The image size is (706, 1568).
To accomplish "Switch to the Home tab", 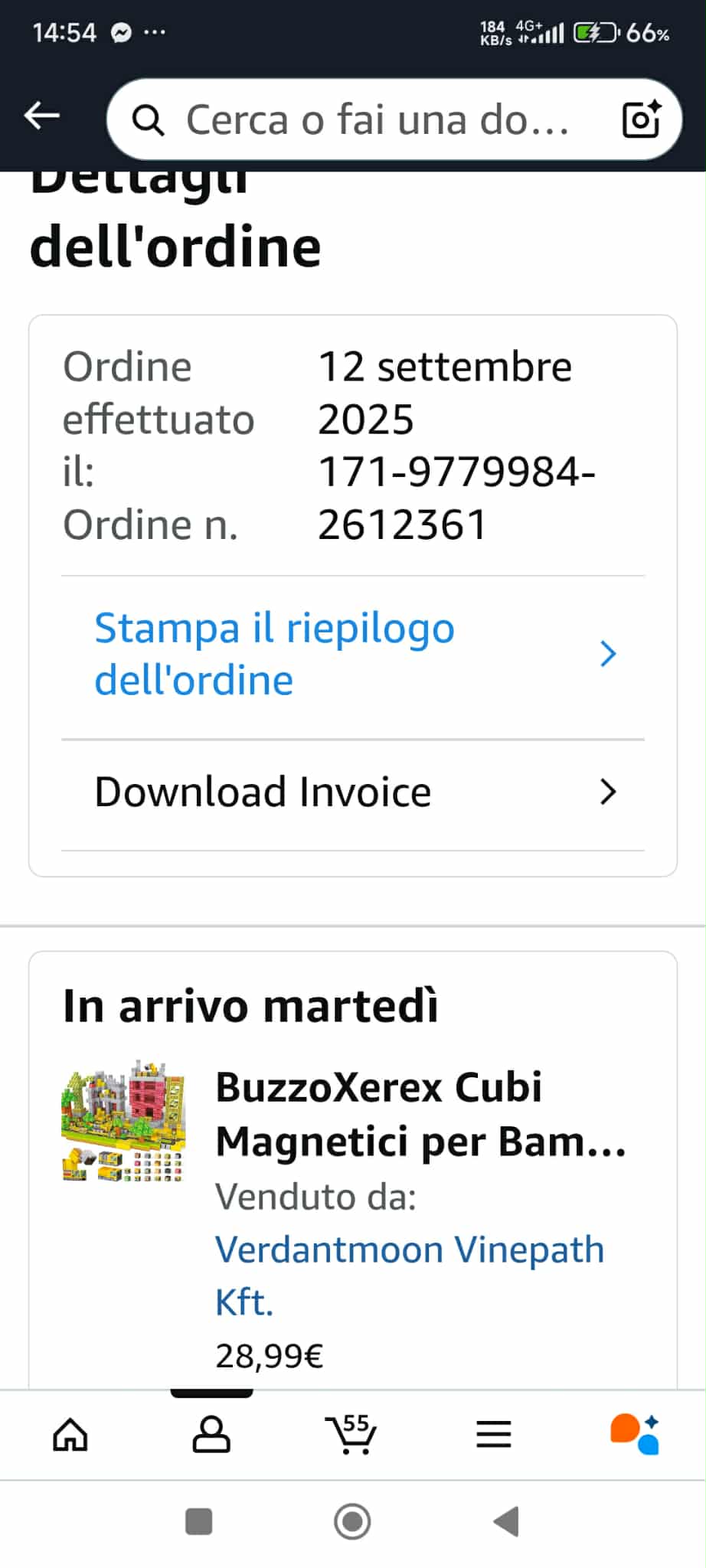I will tap(70, 1434).
